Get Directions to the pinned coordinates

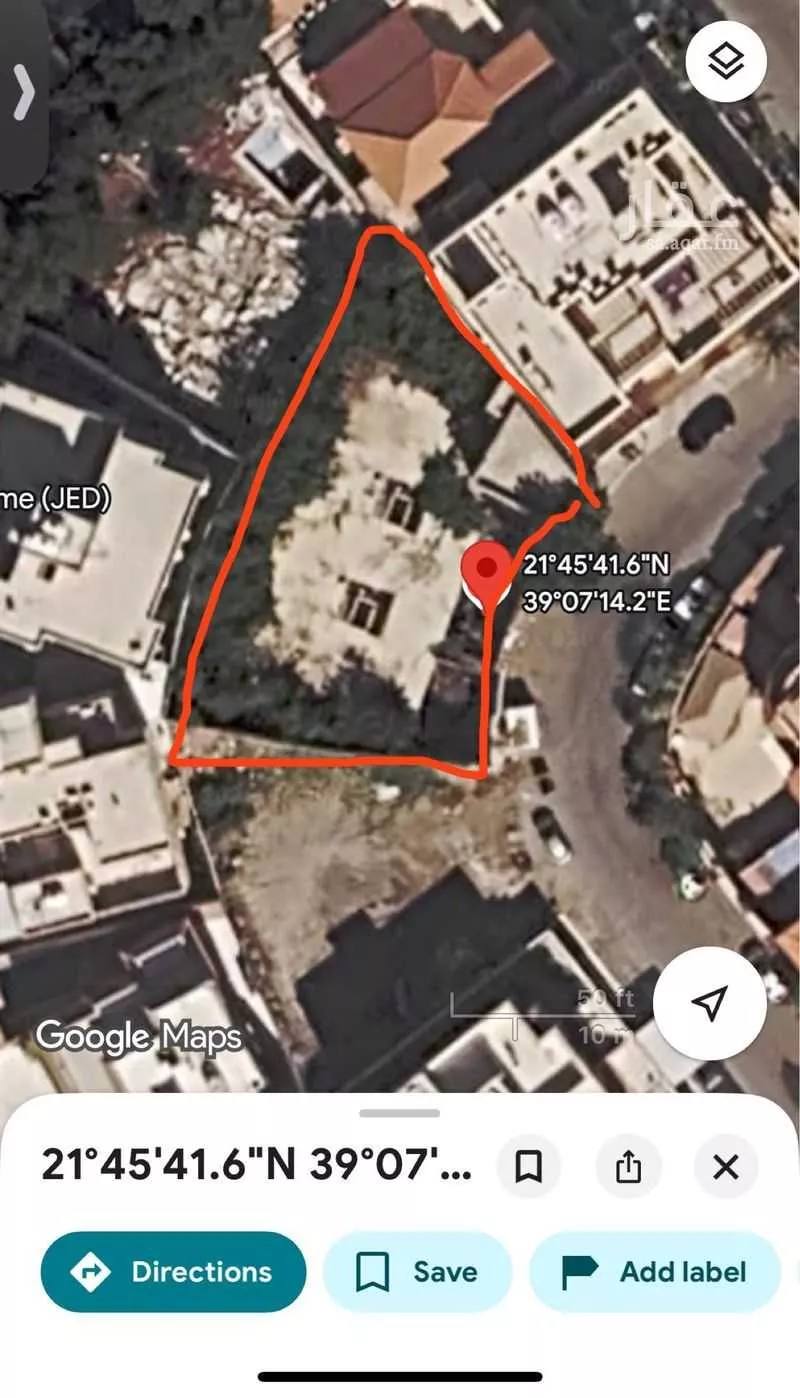(x=175, y=1272)
